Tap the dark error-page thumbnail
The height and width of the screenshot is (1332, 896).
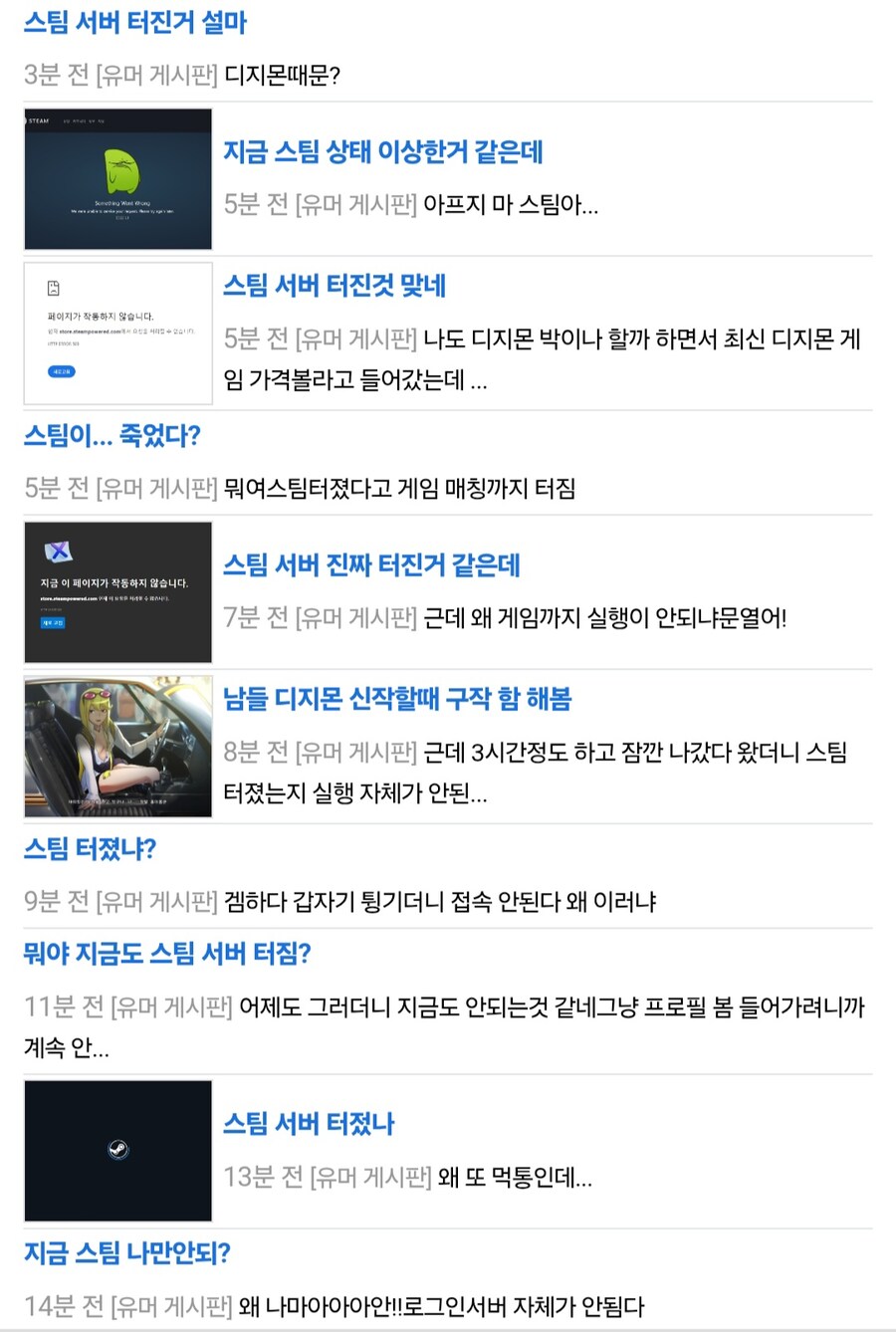click(x=117, y=592)
